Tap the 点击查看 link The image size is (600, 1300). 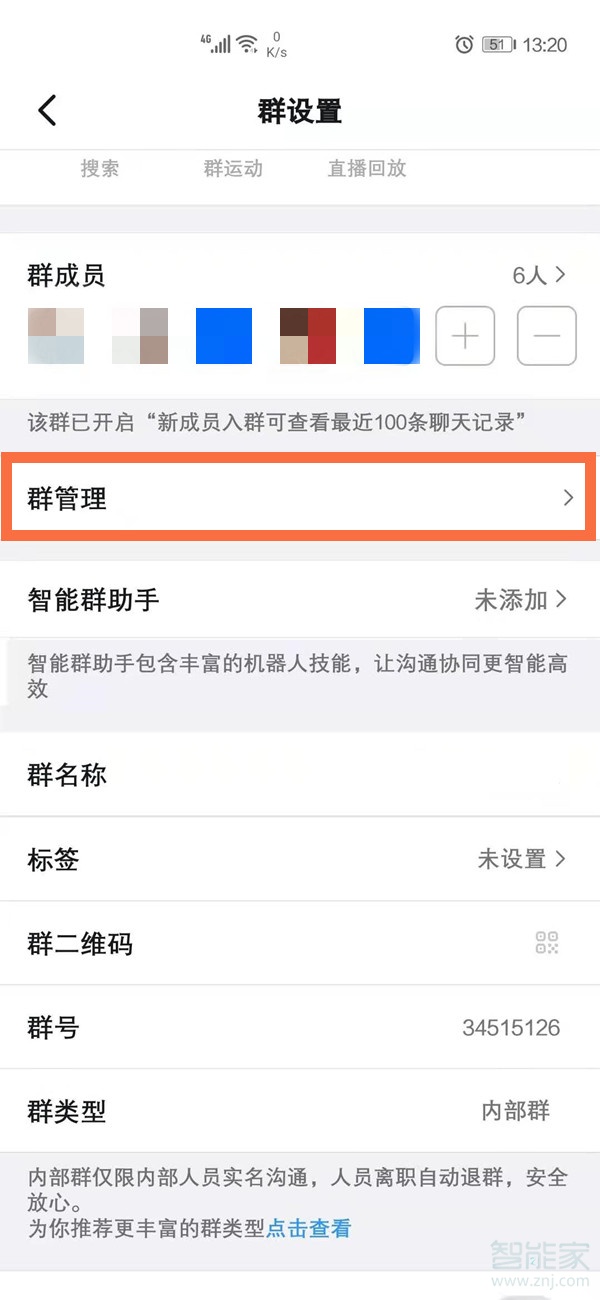[309, 1228]
